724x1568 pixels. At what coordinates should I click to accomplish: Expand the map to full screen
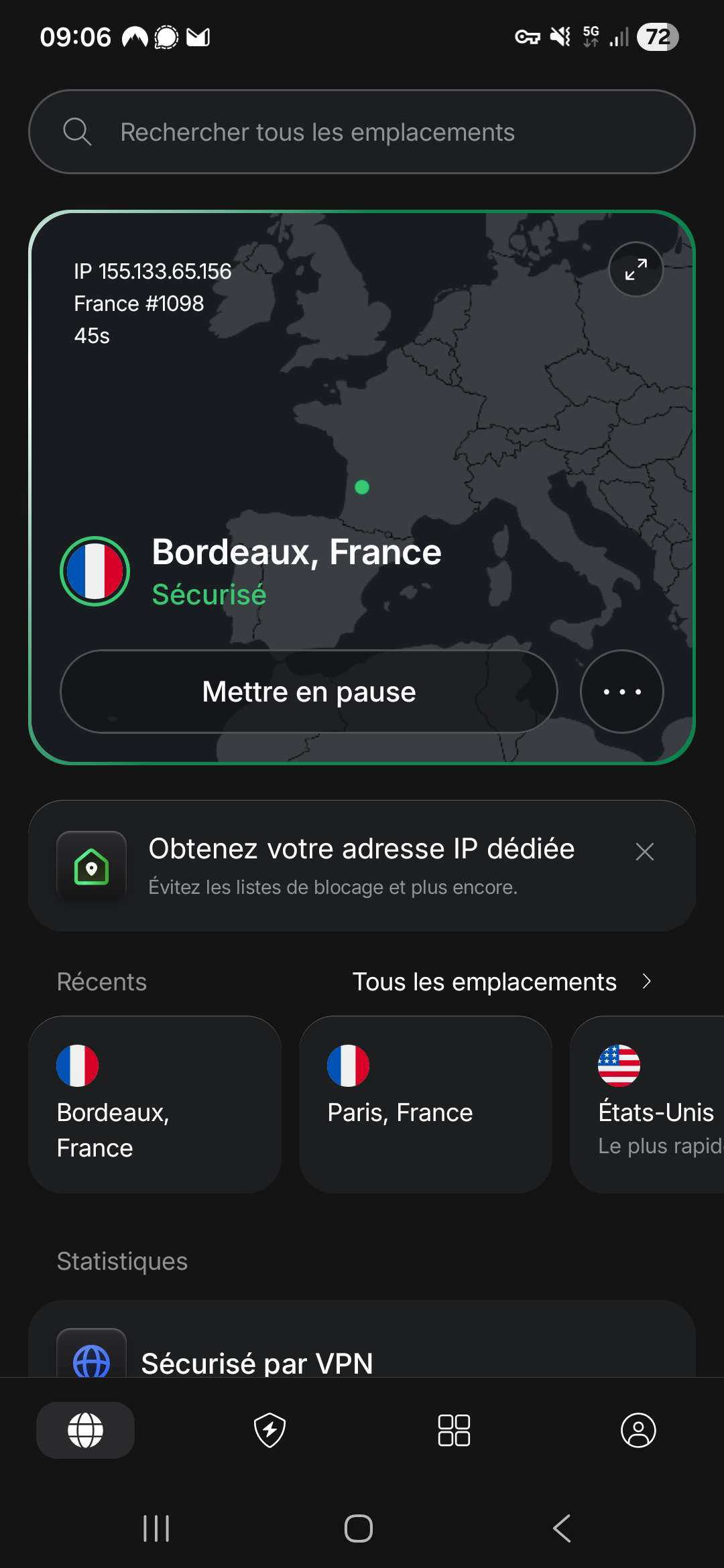point(635,269)
